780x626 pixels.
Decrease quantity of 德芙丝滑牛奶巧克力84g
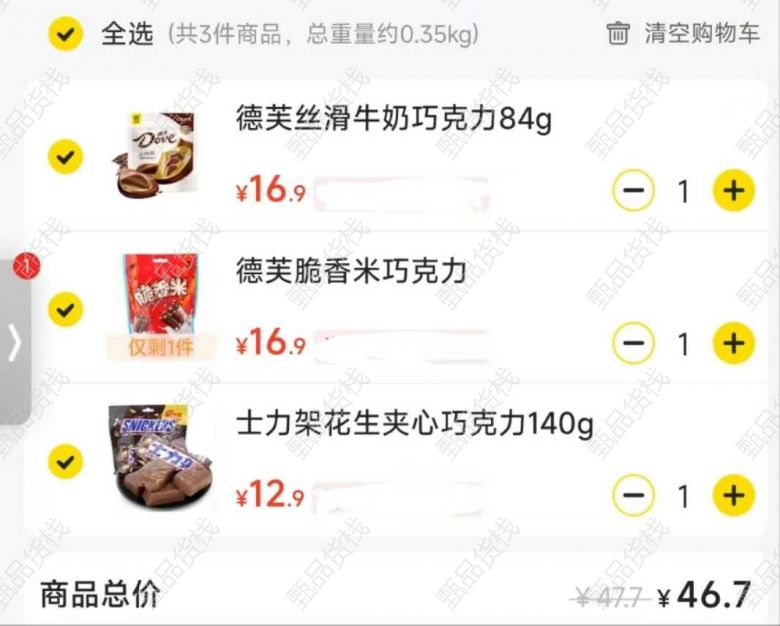point(633,191)
